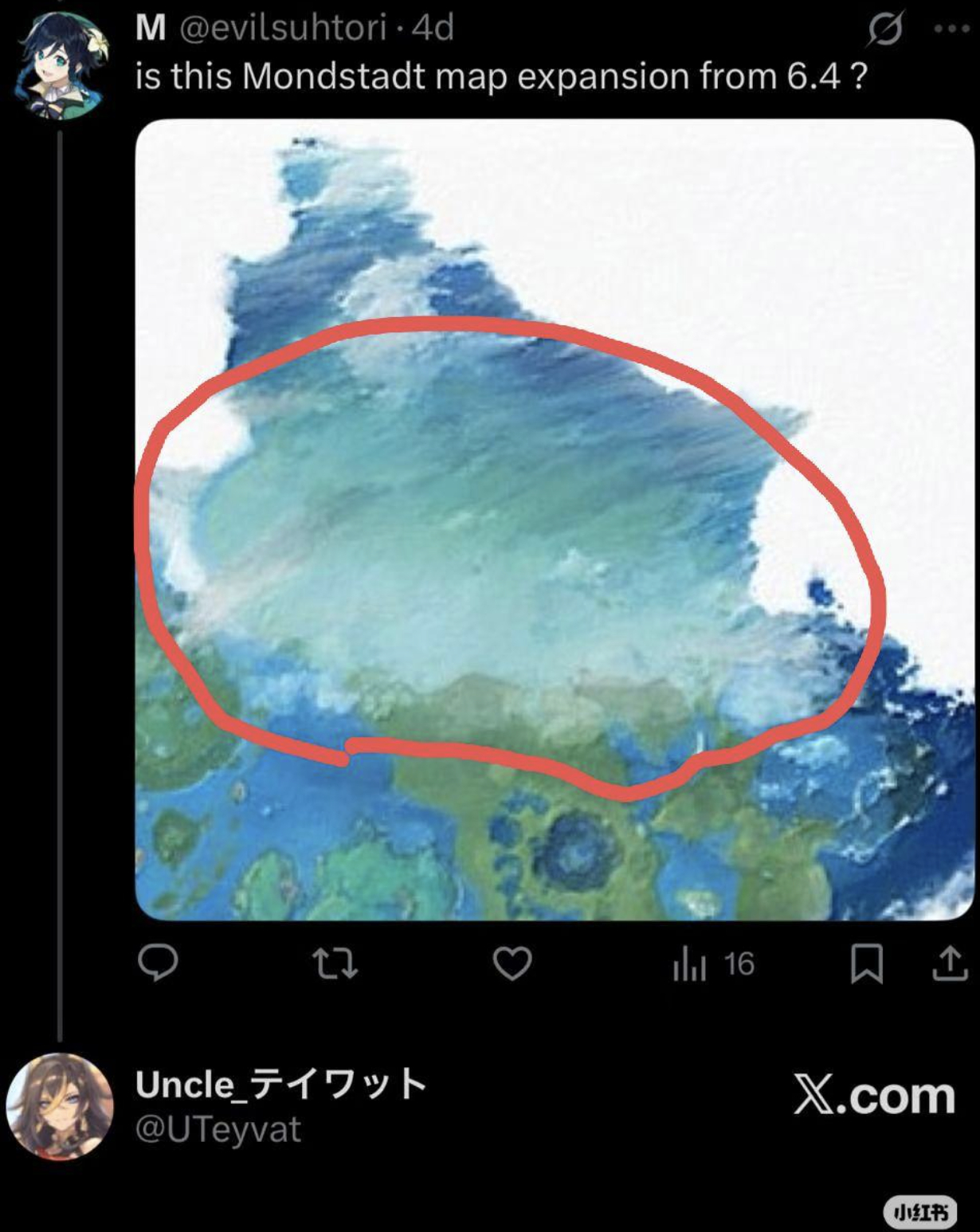Open Uncle_テイワット's profile avatar
The image size is (980, 1232).
tap(60, 1107)
